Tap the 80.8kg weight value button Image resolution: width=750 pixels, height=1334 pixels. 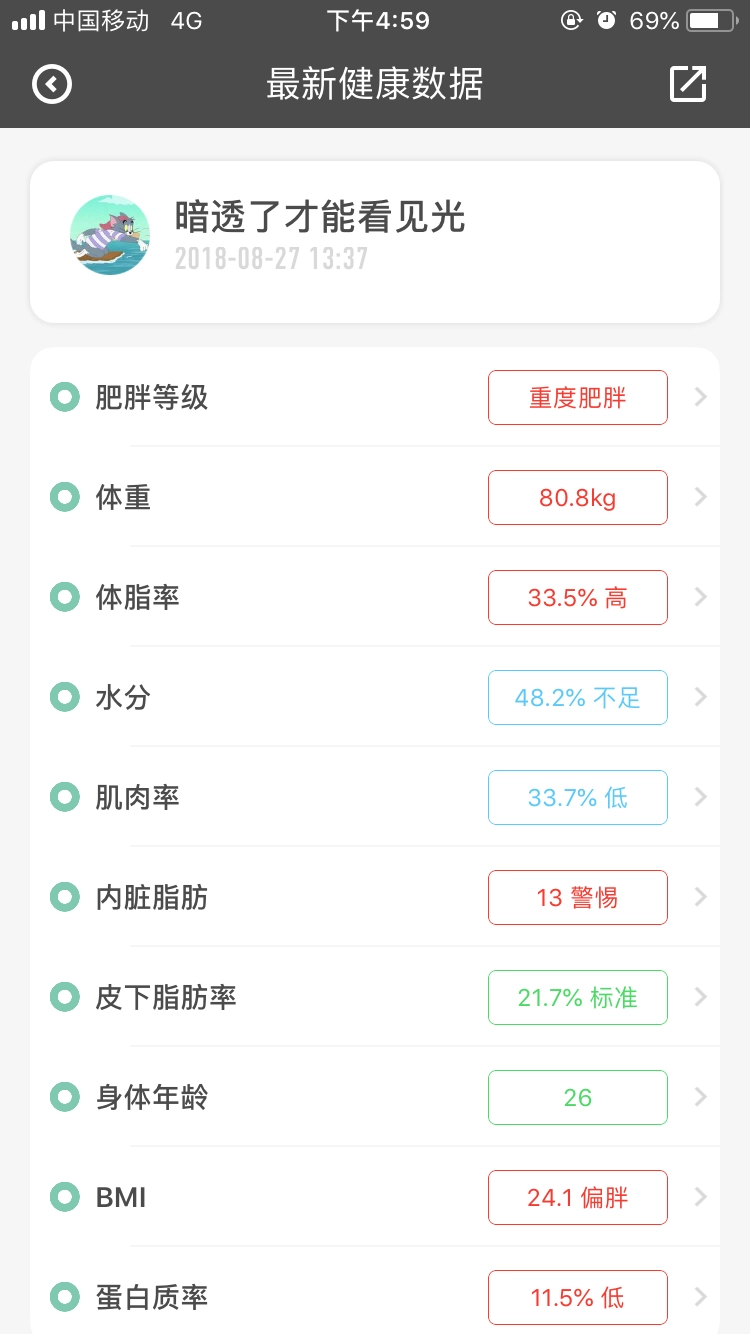[x=577, y=497]
